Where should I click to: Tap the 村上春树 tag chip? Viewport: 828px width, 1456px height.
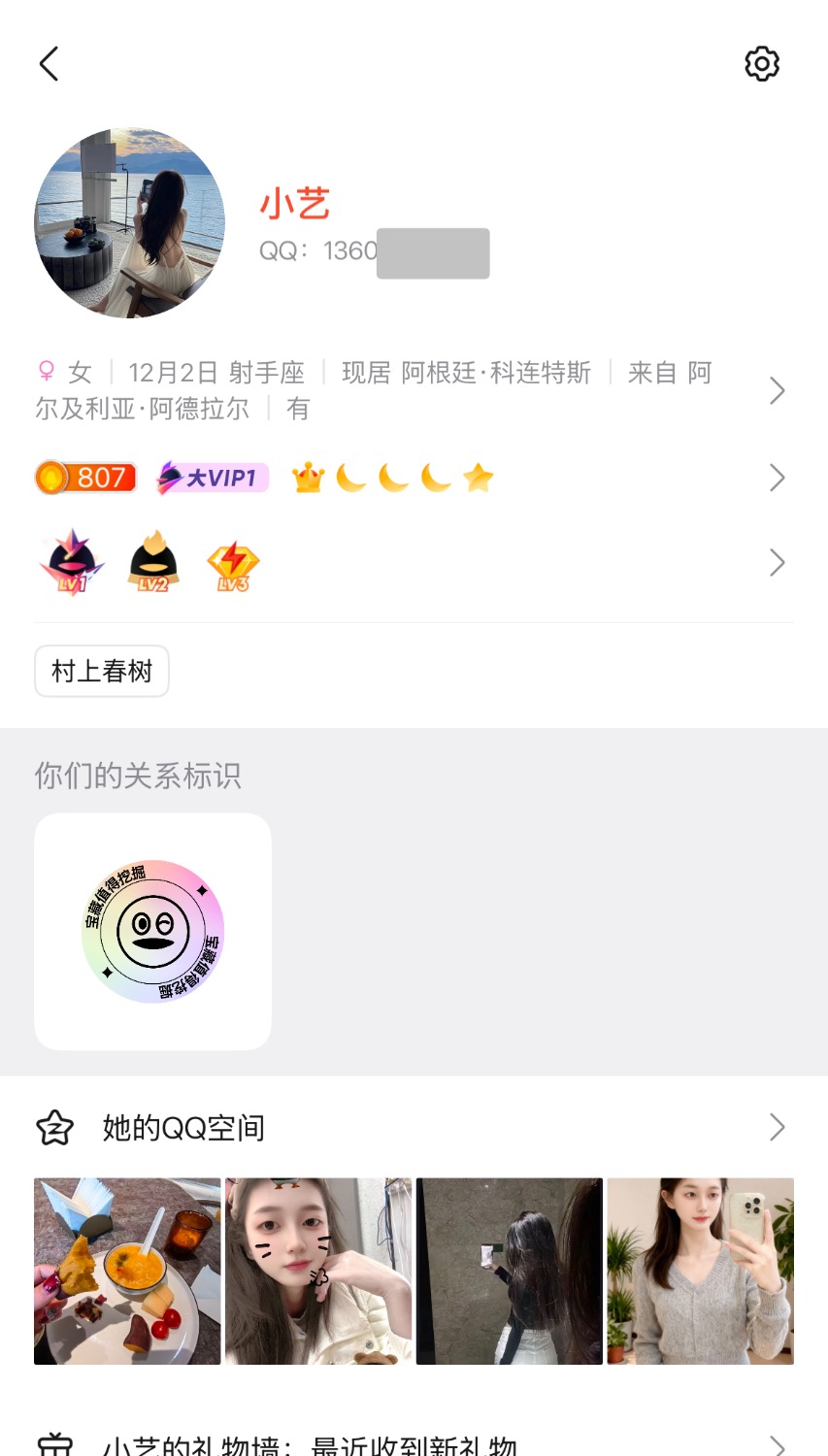click(x=102, y=671)
